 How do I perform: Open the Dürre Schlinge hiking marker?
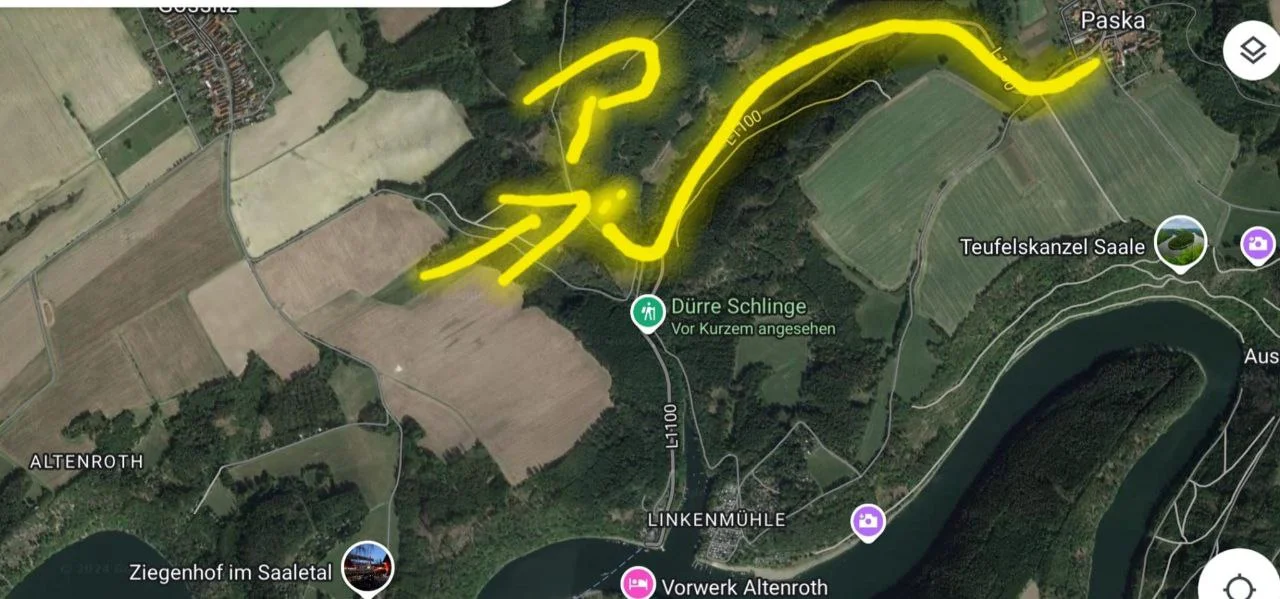[649, 313]
